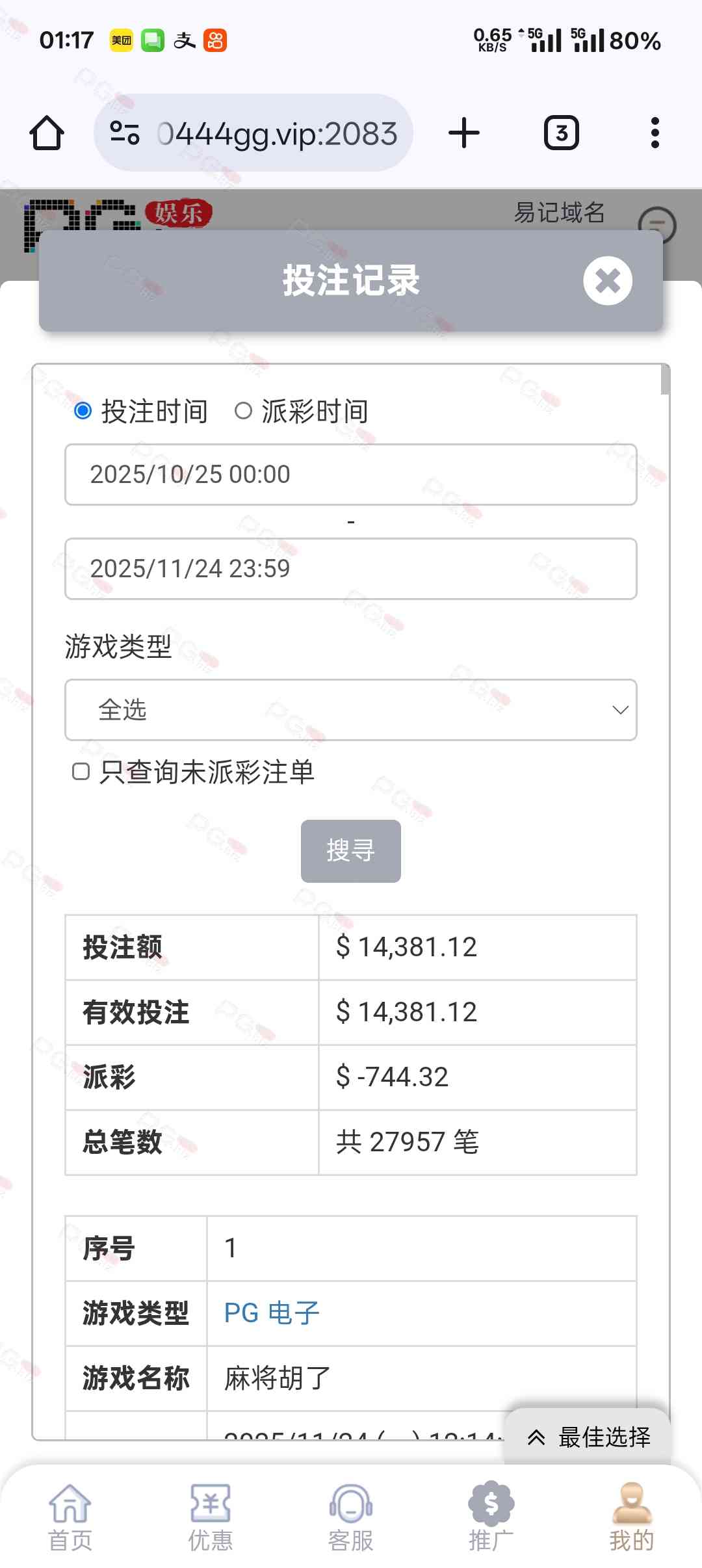Select the 派彩时间 radio option
The height and width of the screenshot is (1568, 702).
click(243, 411)
